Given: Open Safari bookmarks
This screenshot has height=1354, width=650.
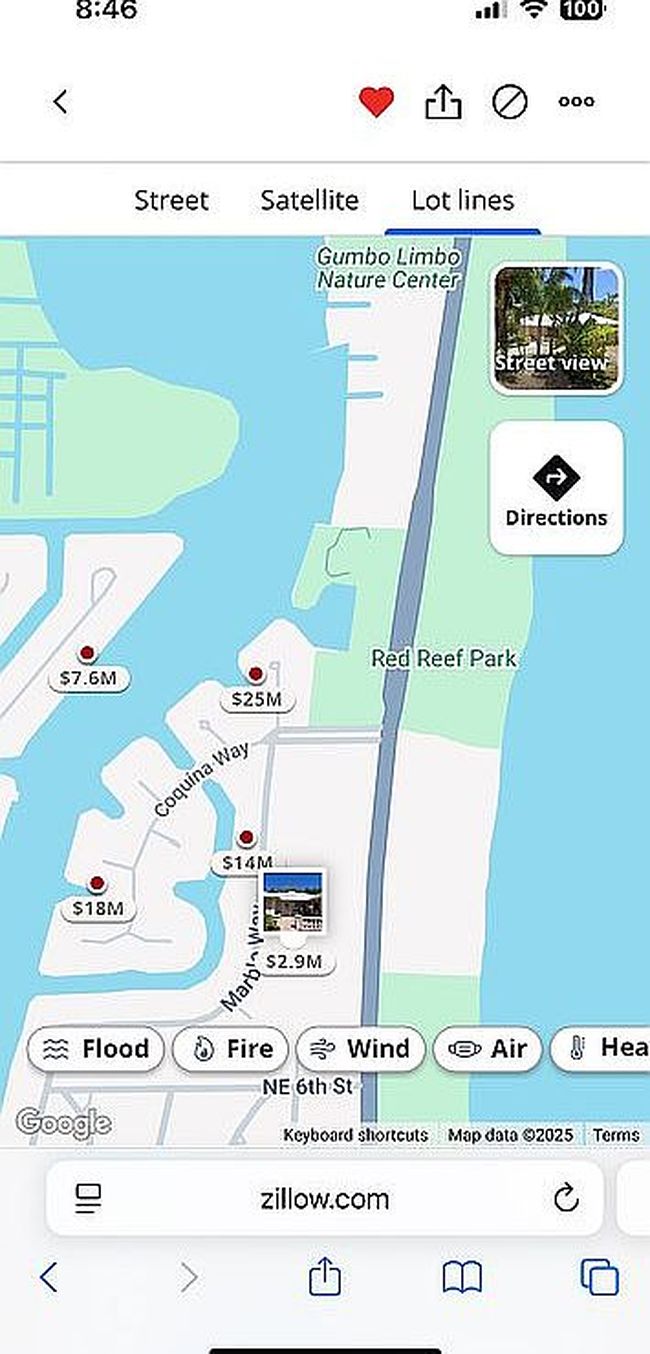Looking at the screenshot, I should coord(461,1277).
